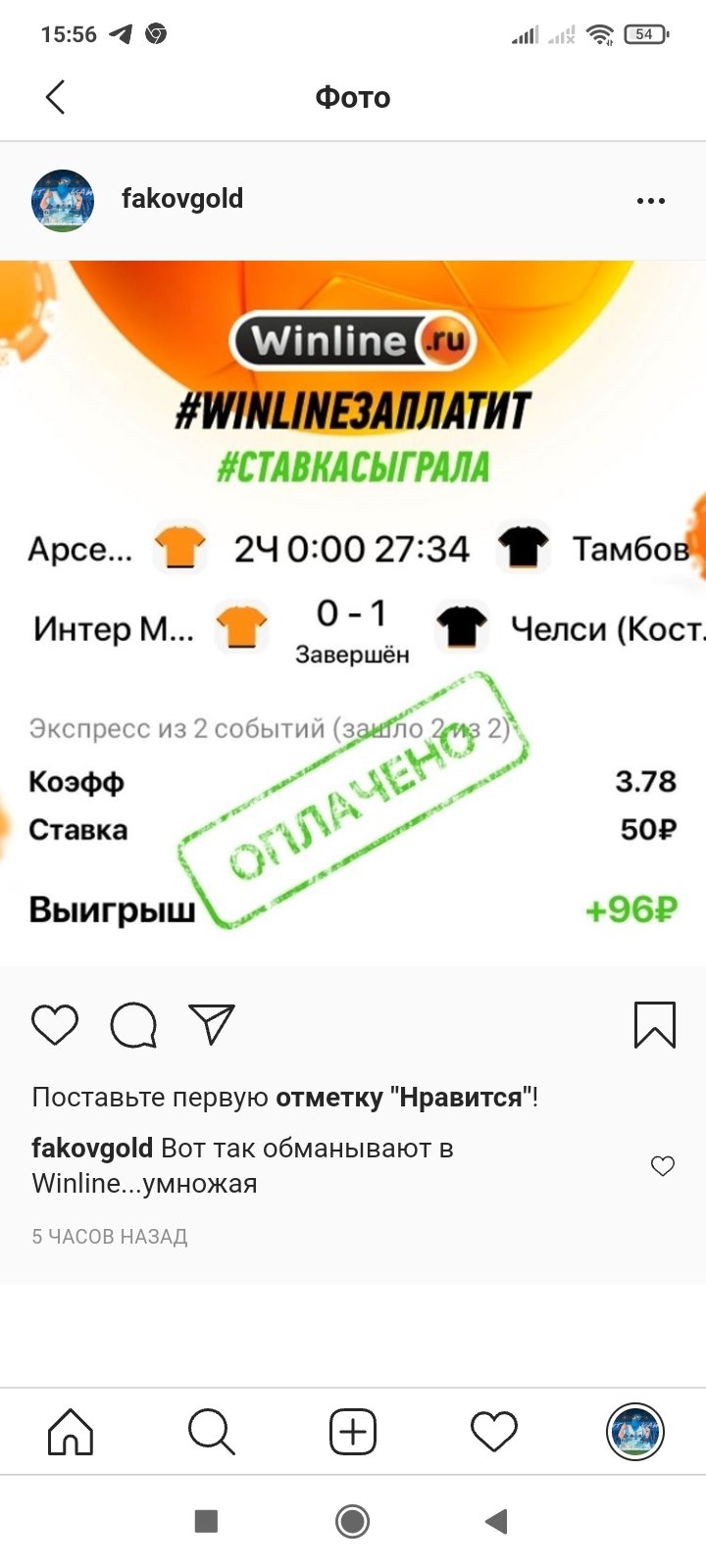Like the post with the heart icon
Image resolution: width=706 pixels, height=1568 pixels.
point(55,1025)
